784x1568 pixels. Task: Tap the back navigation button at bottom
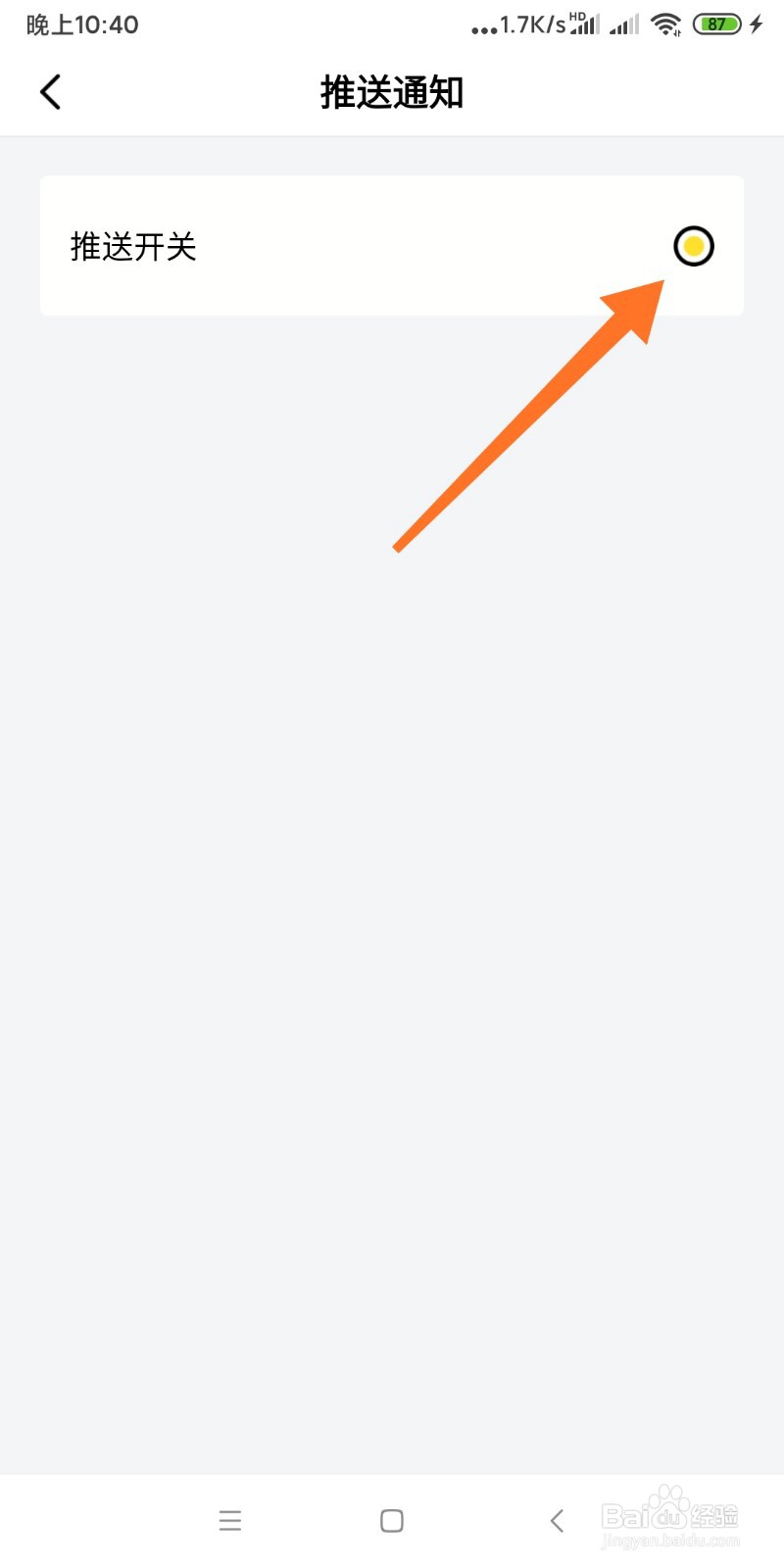click(556, 1520)
